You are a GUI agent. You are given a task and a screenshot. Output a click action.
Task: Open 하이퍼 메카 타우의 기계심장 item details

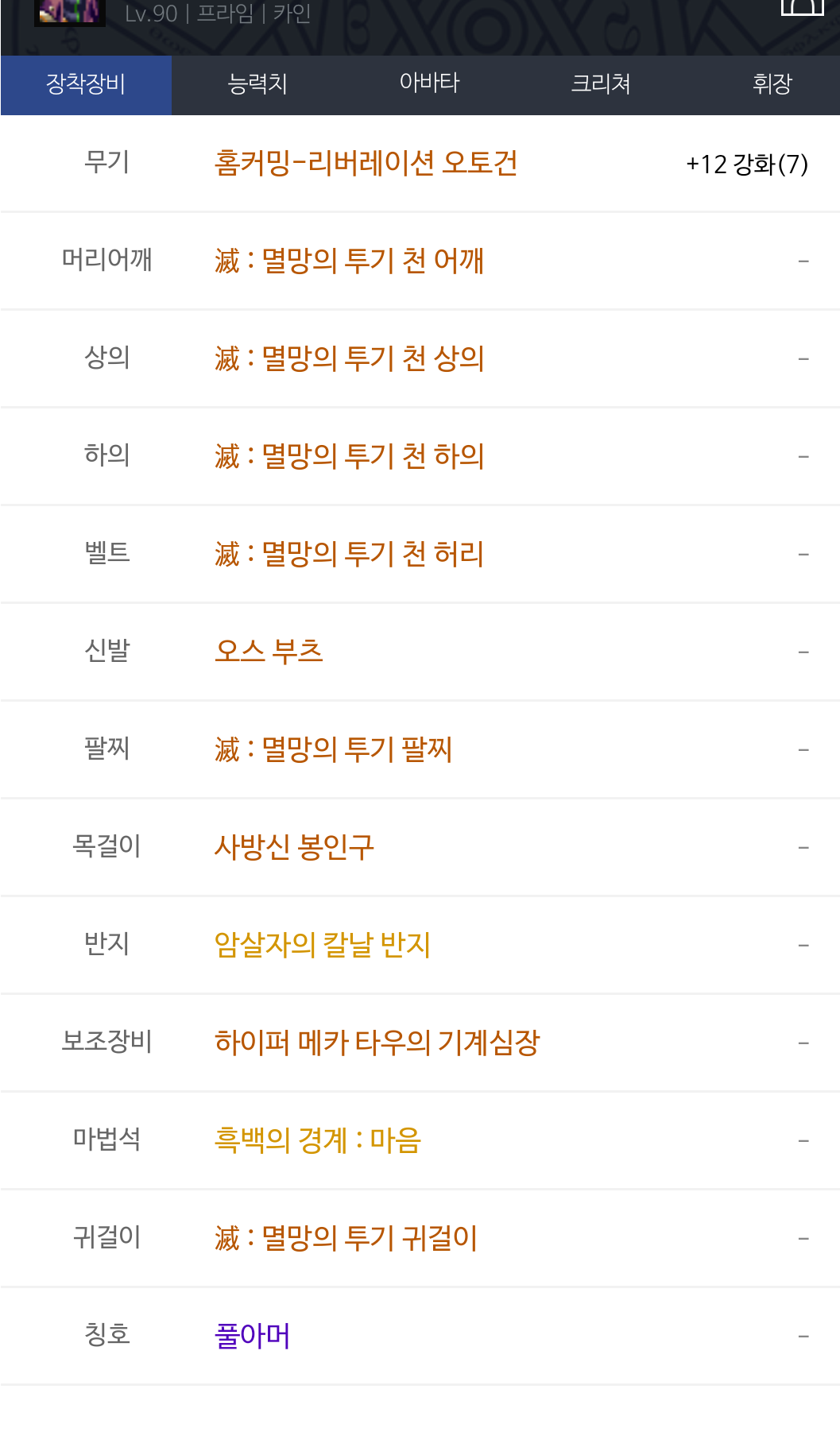[x=377, y=1043]
